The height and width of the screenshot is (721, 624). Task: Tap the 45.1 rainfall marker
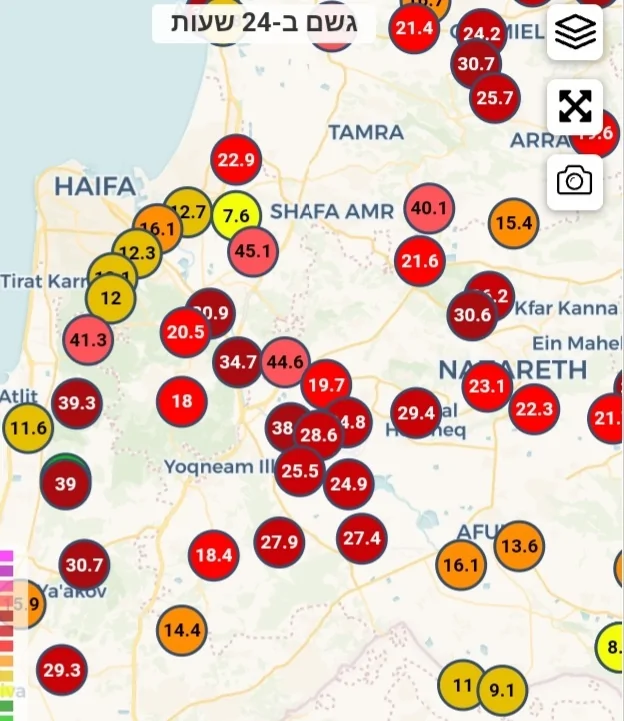tap(252, 251)
